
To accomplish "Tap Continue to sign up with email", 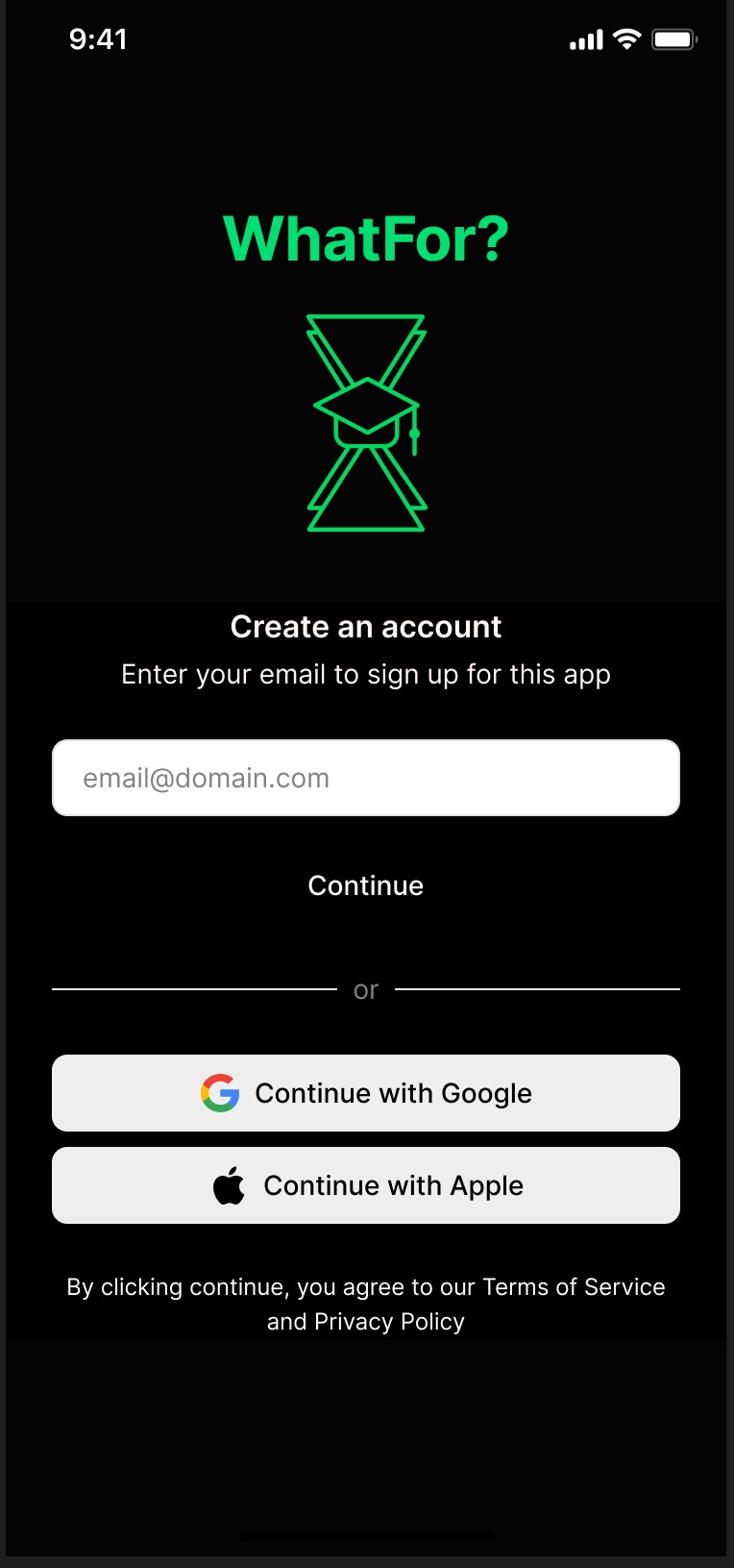I will coord(365,885).
